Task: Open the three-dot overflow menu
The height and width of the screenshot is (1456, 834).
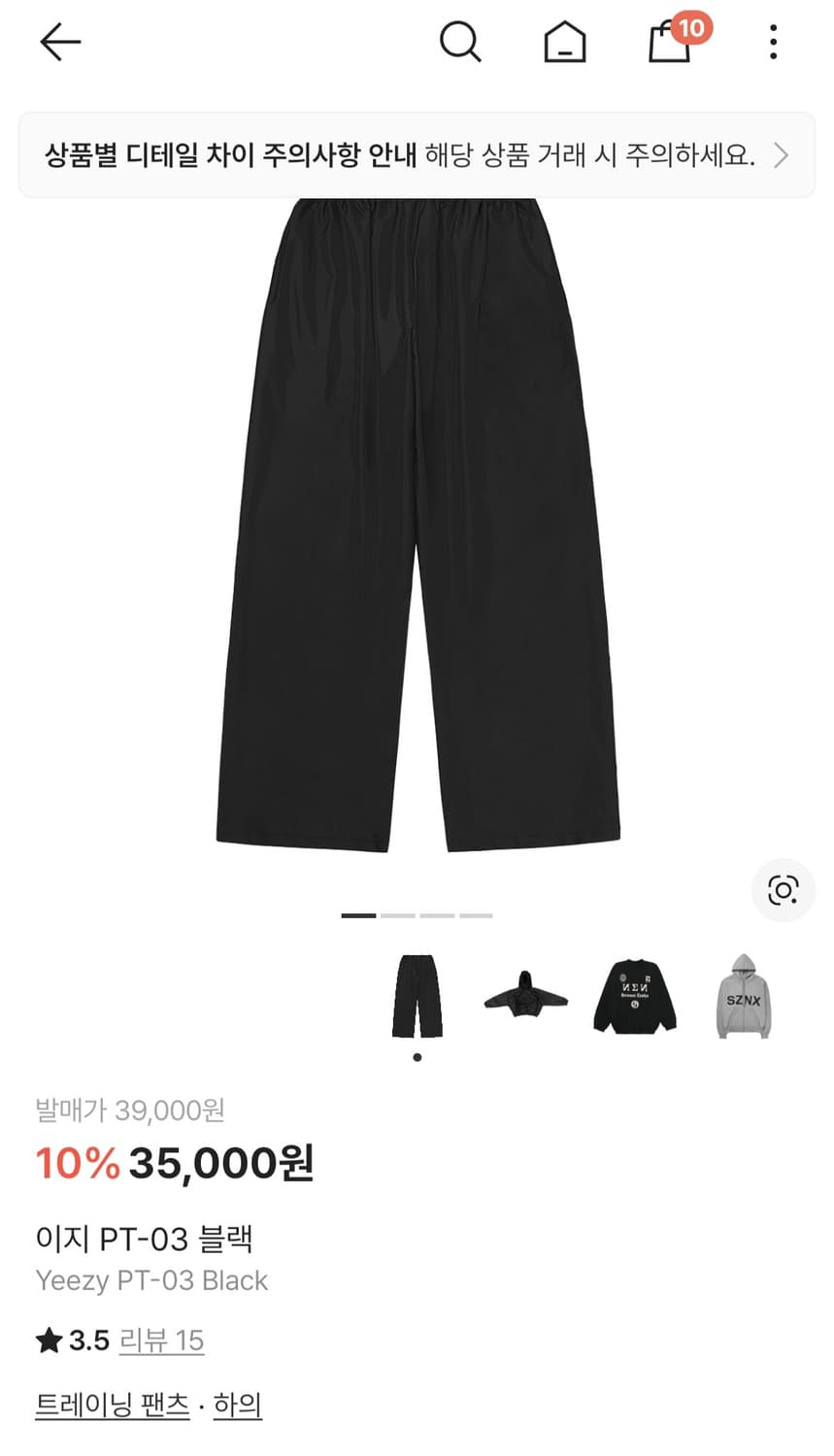Action: (x=773, y=42)
